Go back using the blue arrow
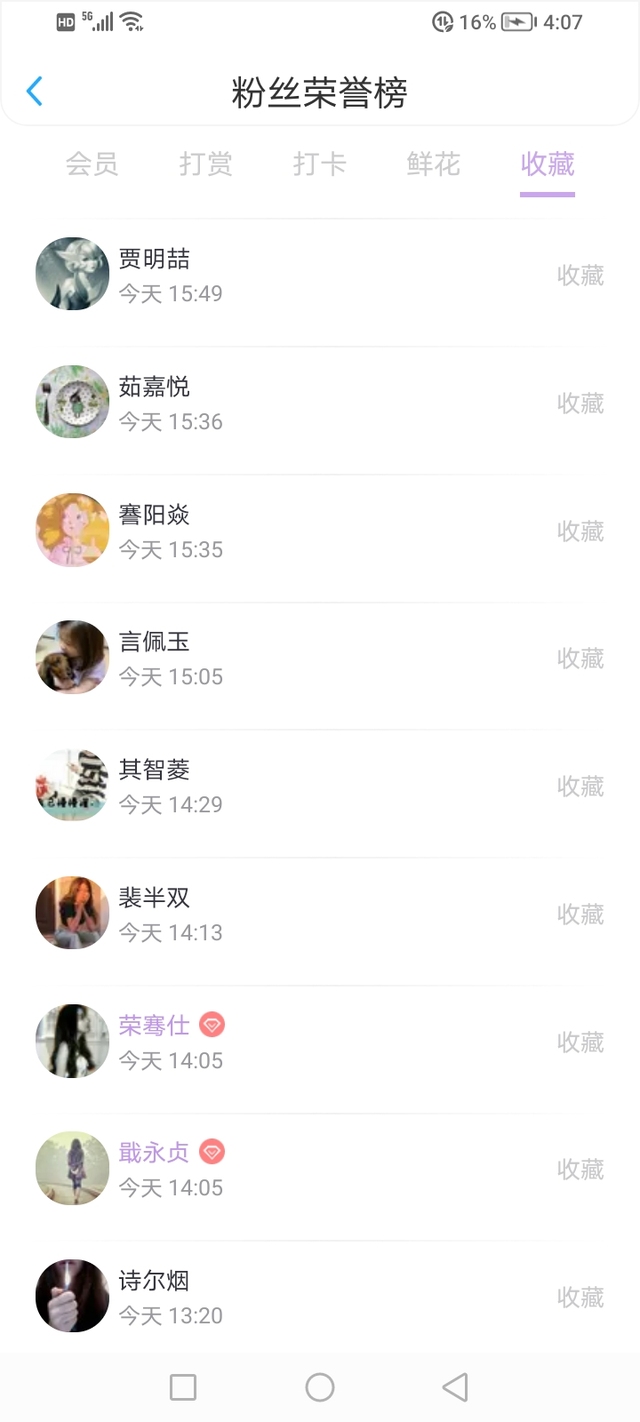The height and width of the screenshot is (1422, 640). [35, 92]
